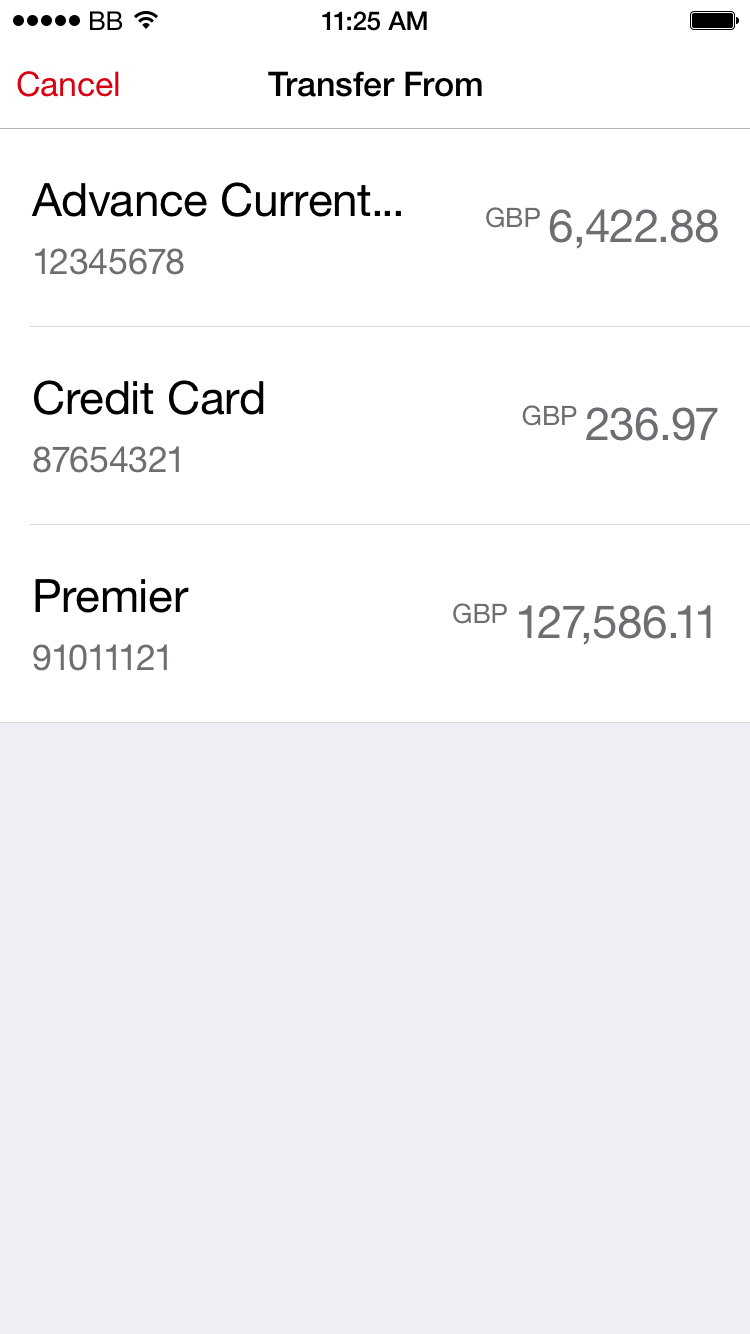Choose Credit Card account 87654321
This screenshot has width=750, height=1334.
(375, 425)
